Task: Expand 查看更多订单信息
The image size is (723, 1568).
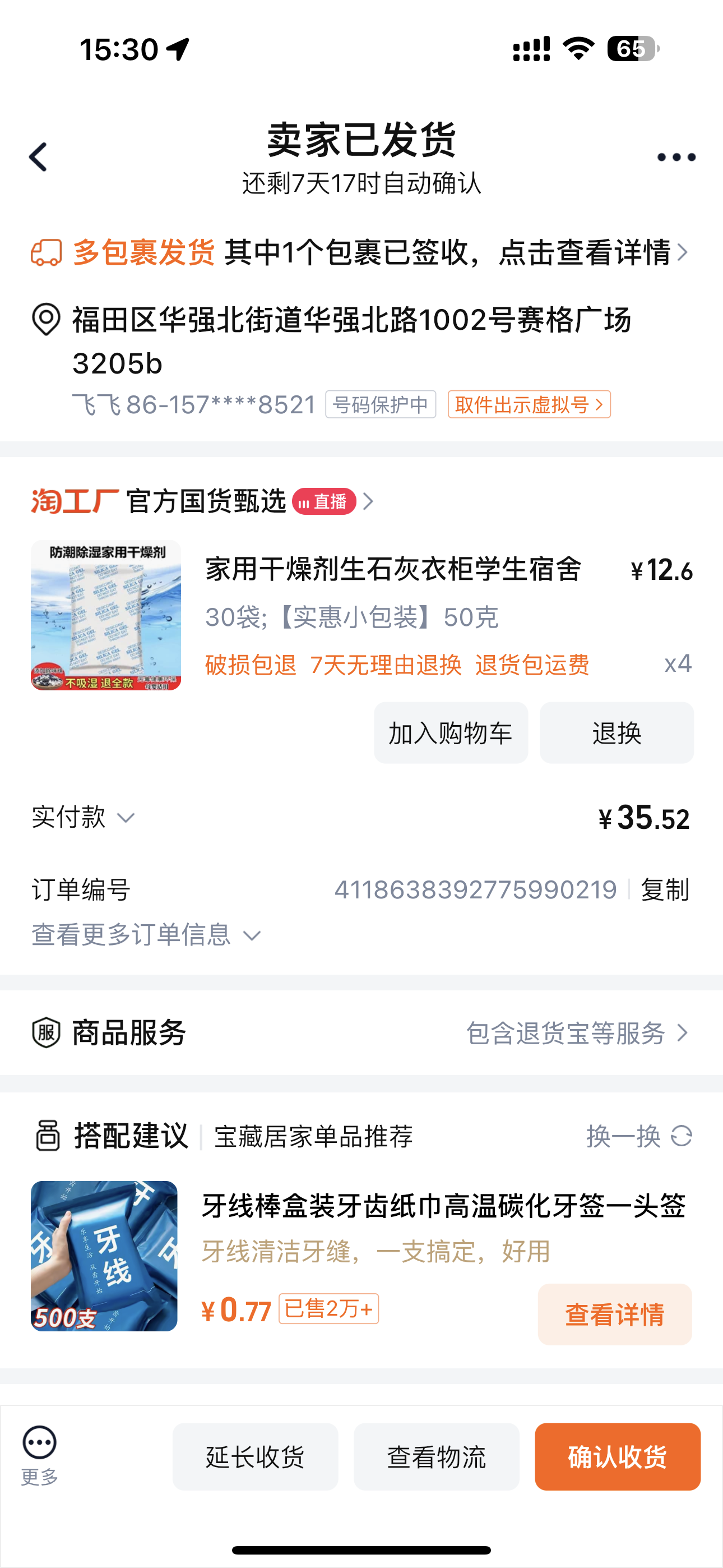Action: tap(146, 934)
